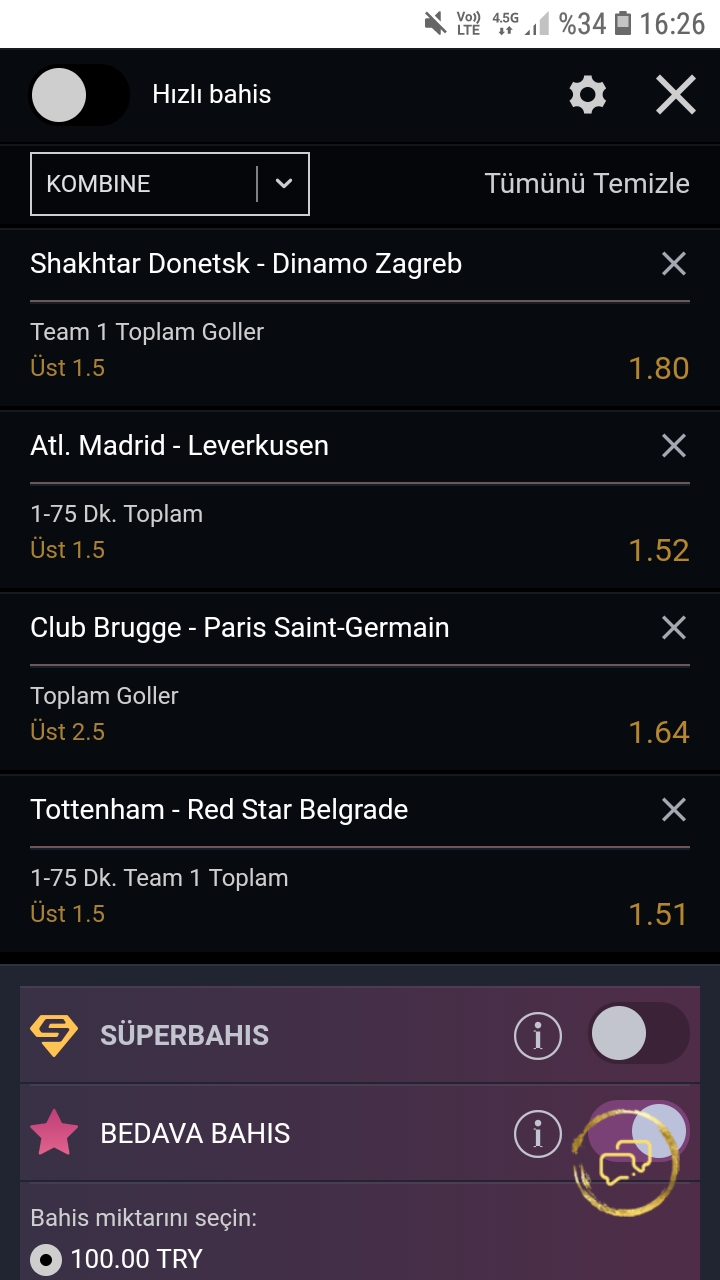Enable the SÜPERBAHIS switch
Image resolution: width=720 pixels, height=1280 pixels.
[x=639, y=1034]
